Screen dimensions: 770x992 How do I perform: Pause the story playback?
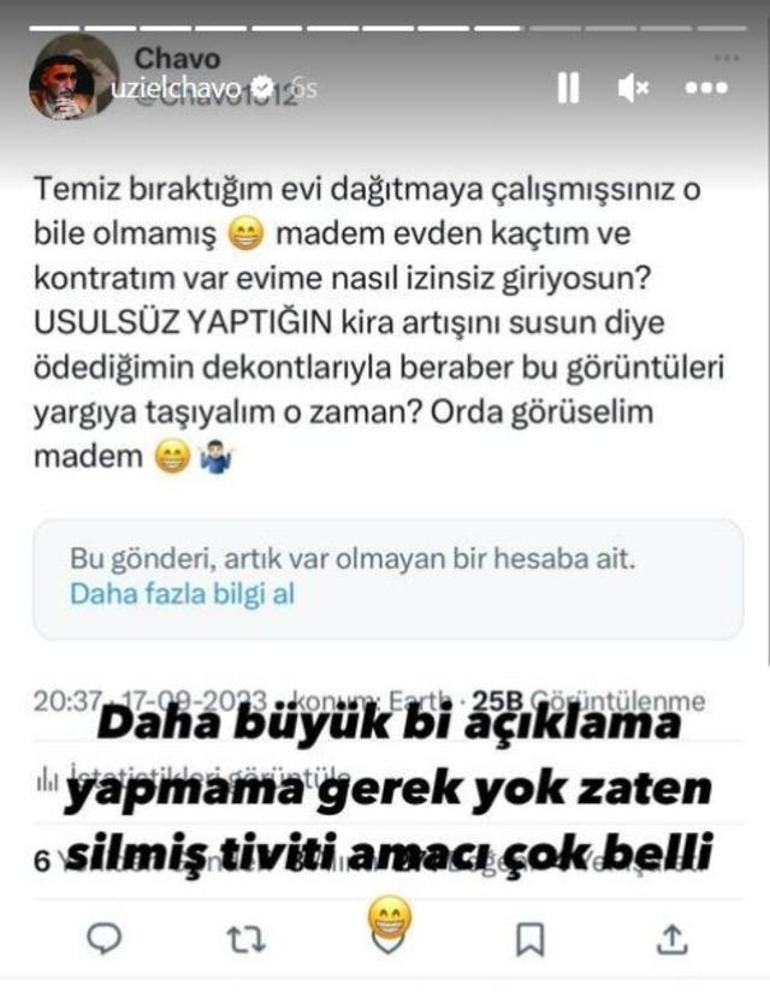pyautogui.click(x=568, y=88)
